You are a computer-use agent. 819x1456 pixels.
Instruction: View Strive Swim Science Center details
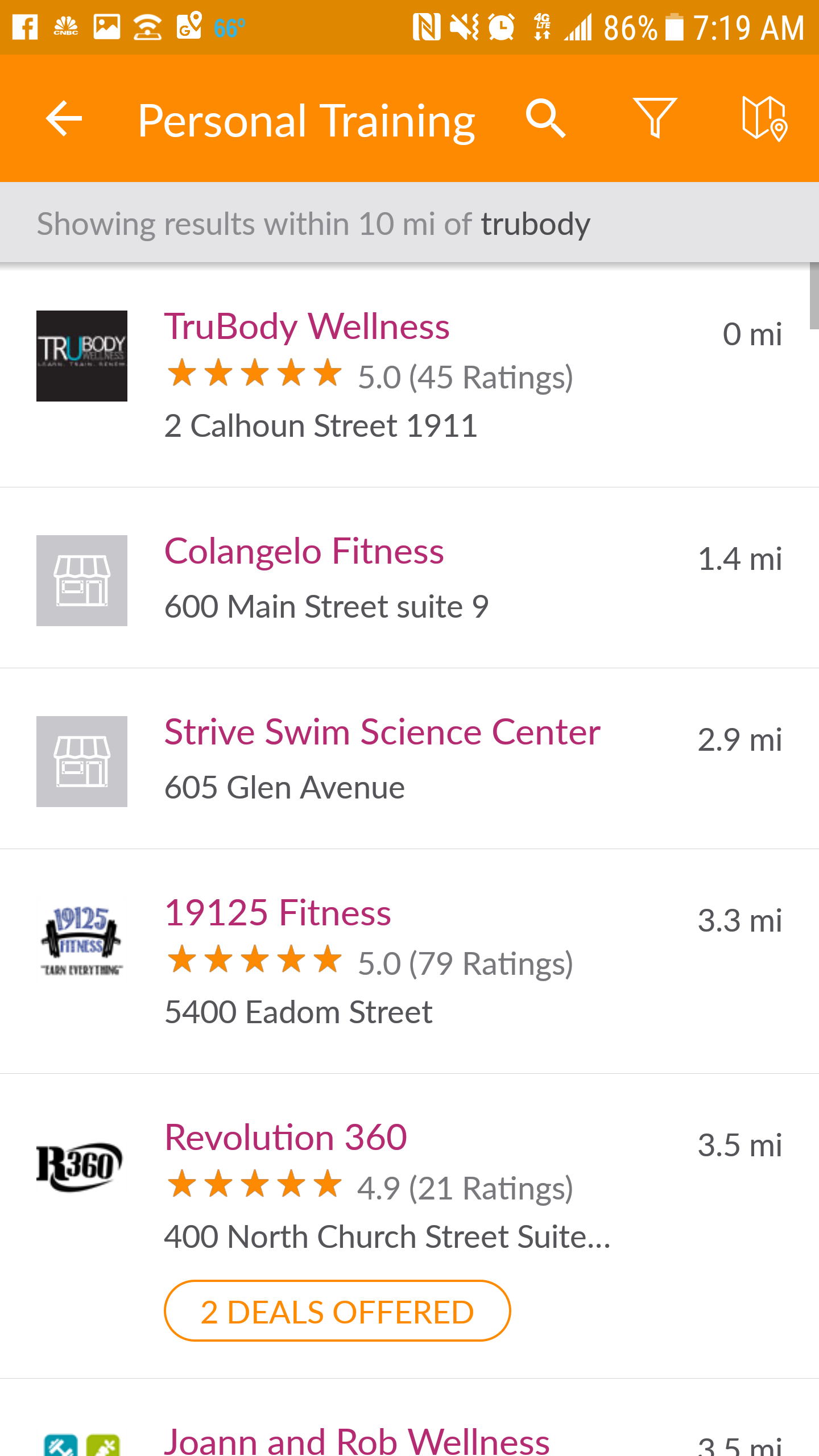click(382, 733)
